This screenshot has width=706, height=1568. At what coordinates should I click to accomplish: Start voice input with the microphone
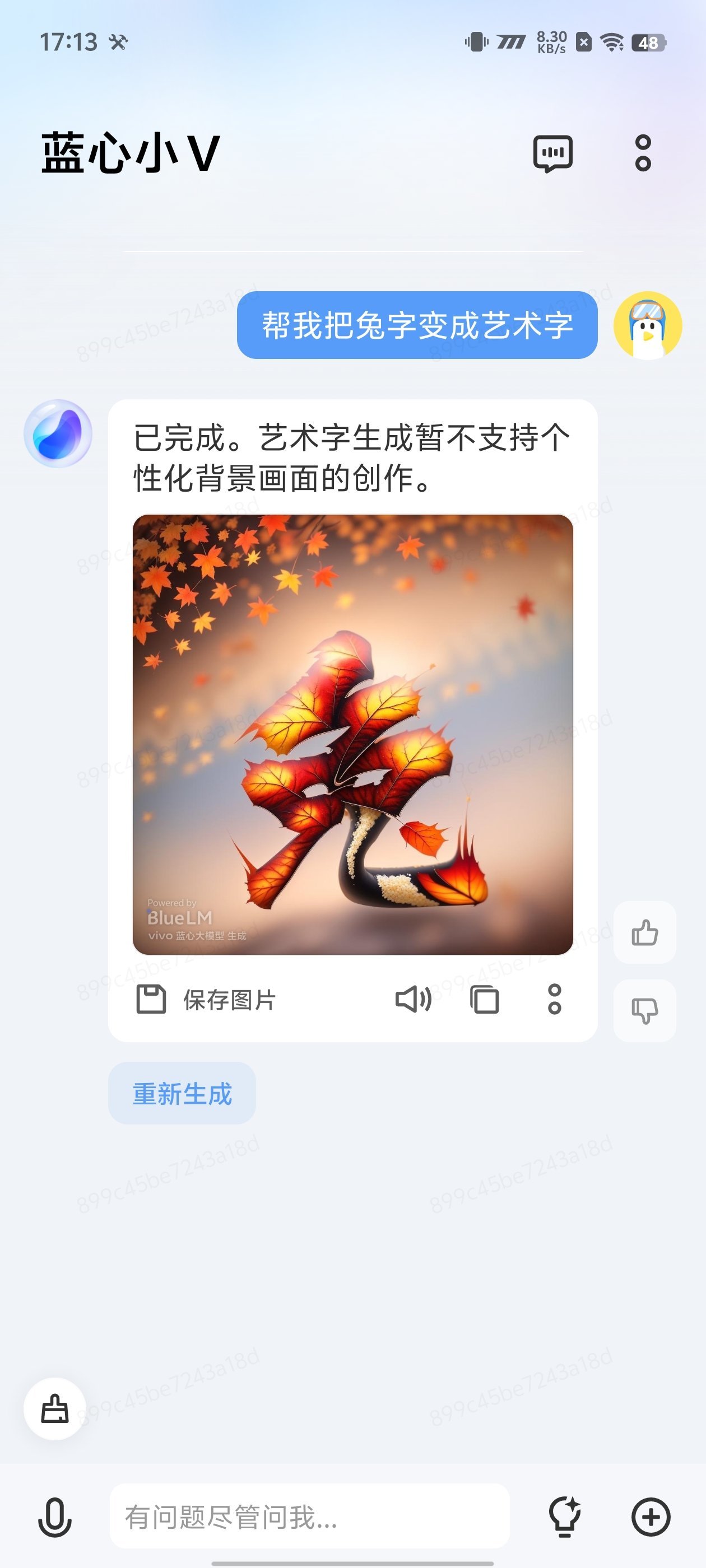(55, 1517)
